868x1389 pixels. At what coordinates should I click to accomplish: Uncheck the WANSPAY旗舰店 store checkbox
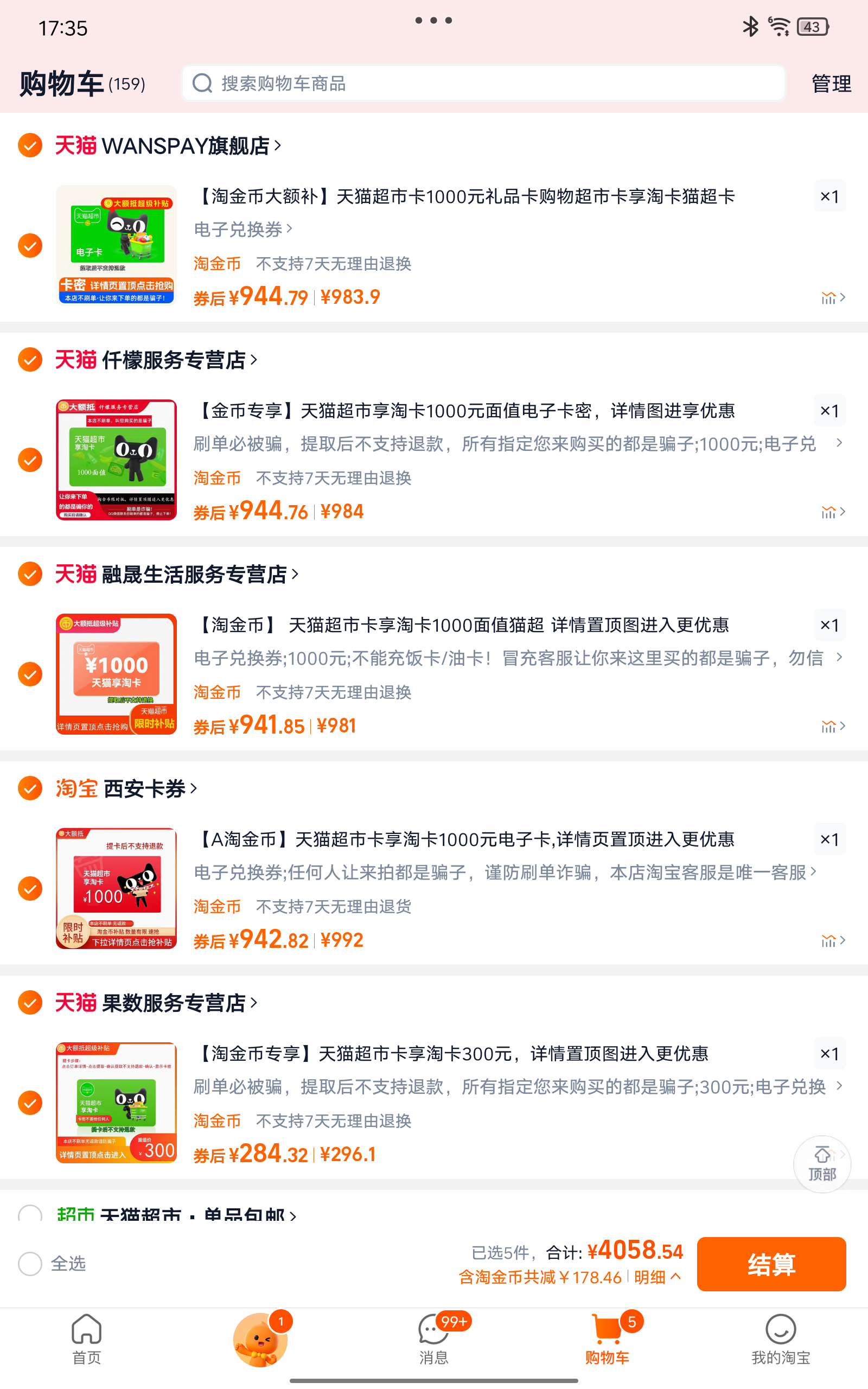[30, 145]
